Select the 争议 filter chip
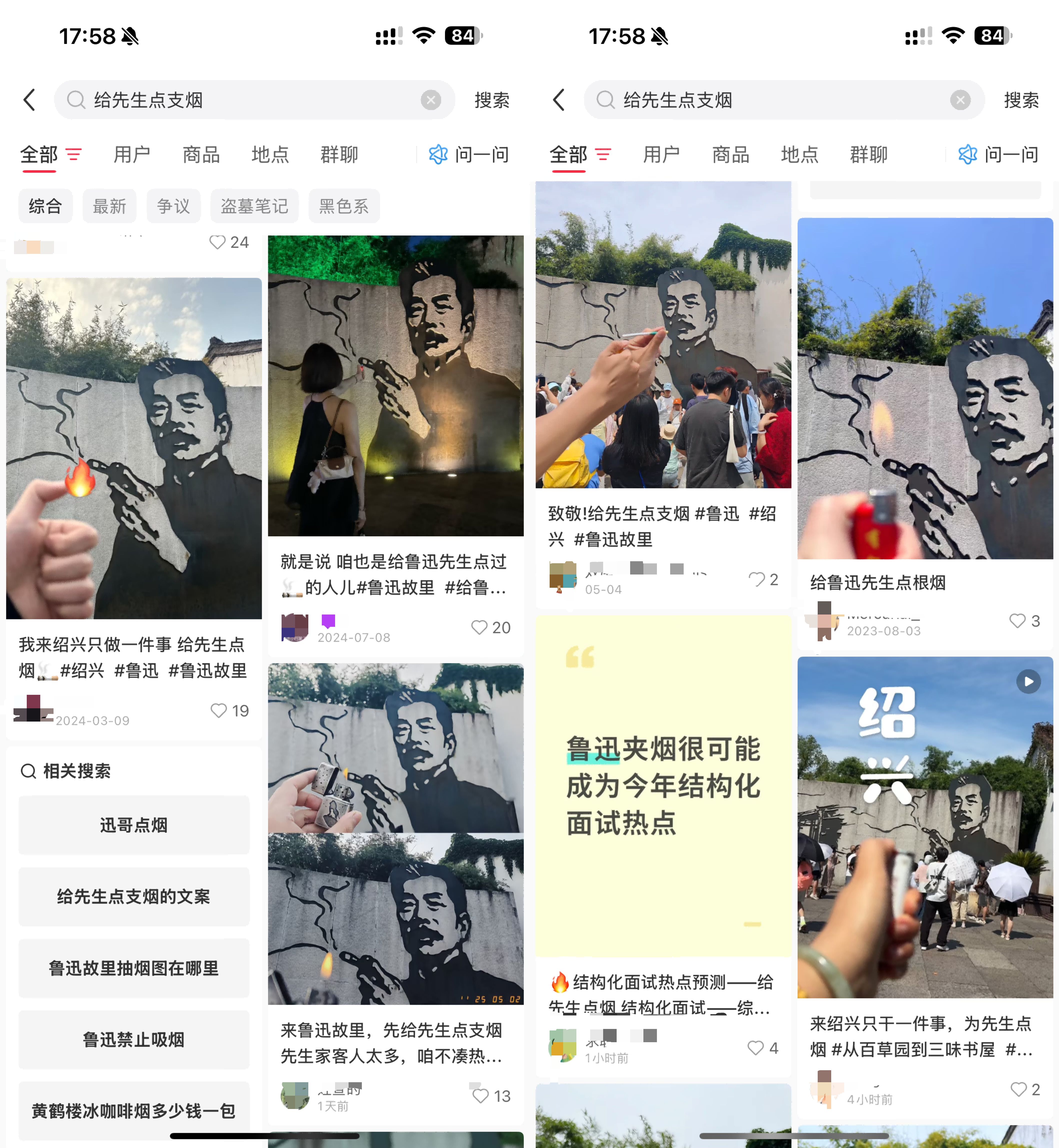1059x1148 pixels. point(174,206)
